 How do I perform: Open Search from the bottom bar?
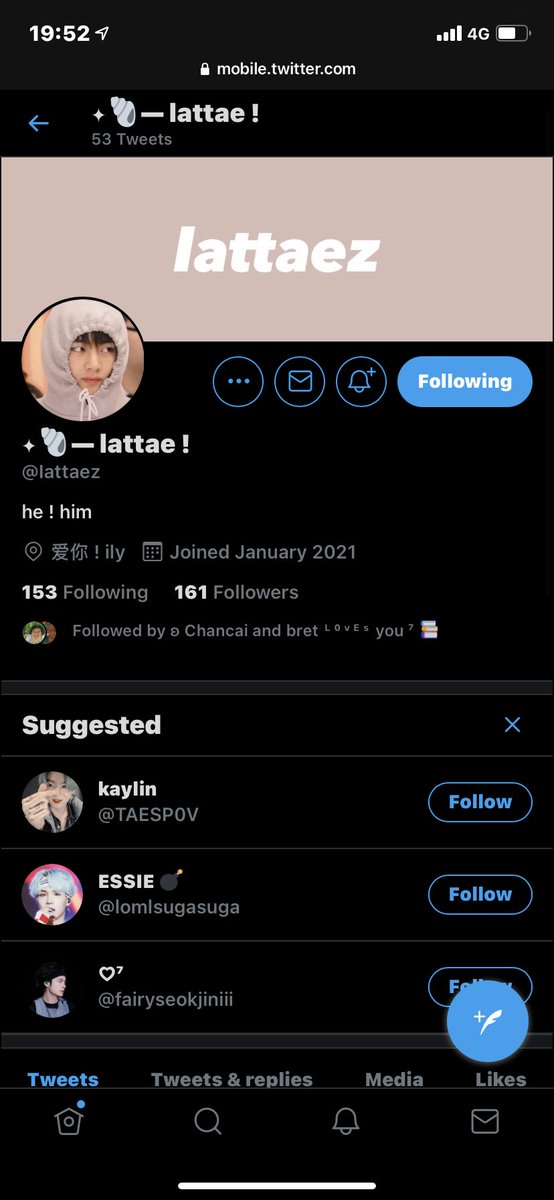coord(208,1122)
